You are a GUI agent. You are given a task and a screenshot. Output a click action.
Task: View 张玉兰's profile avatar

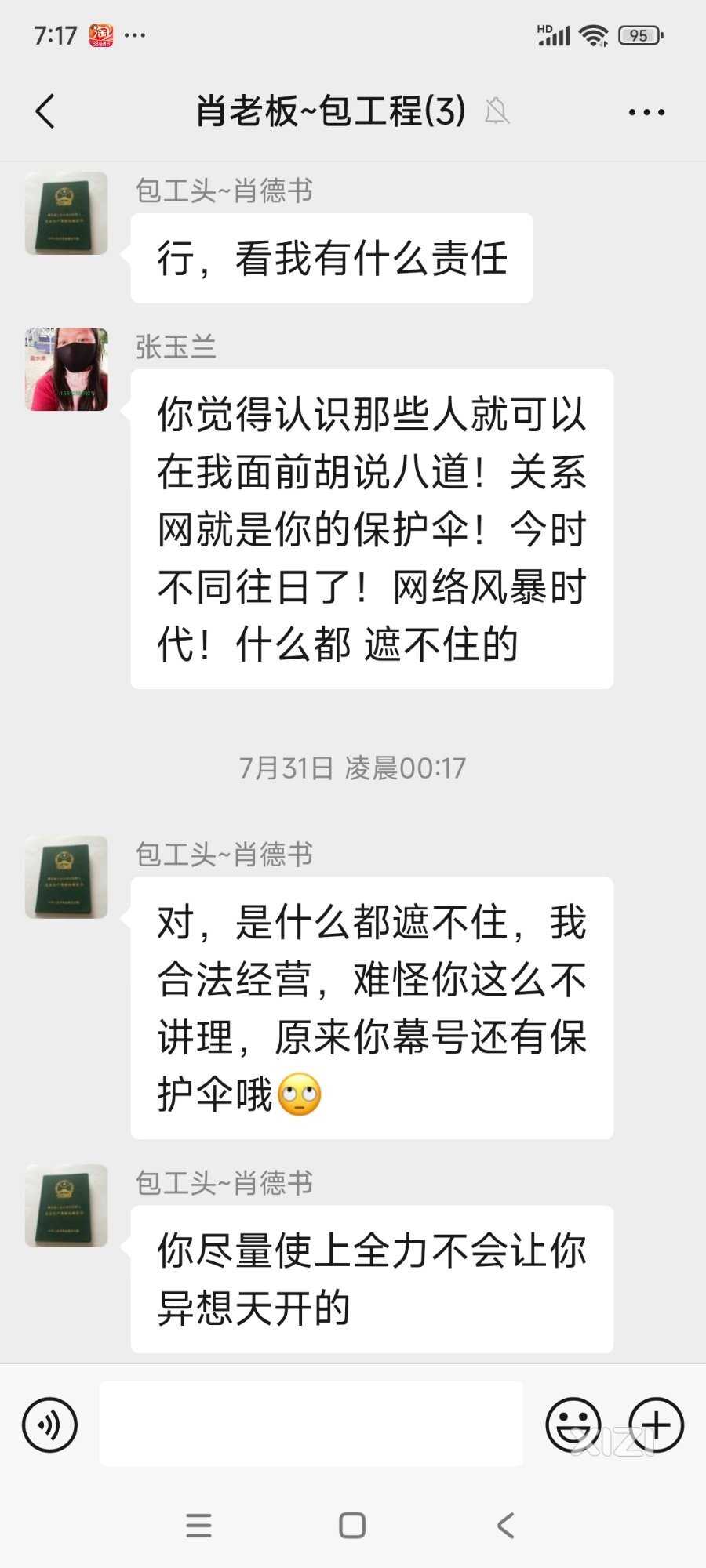[x=67, y=369]
